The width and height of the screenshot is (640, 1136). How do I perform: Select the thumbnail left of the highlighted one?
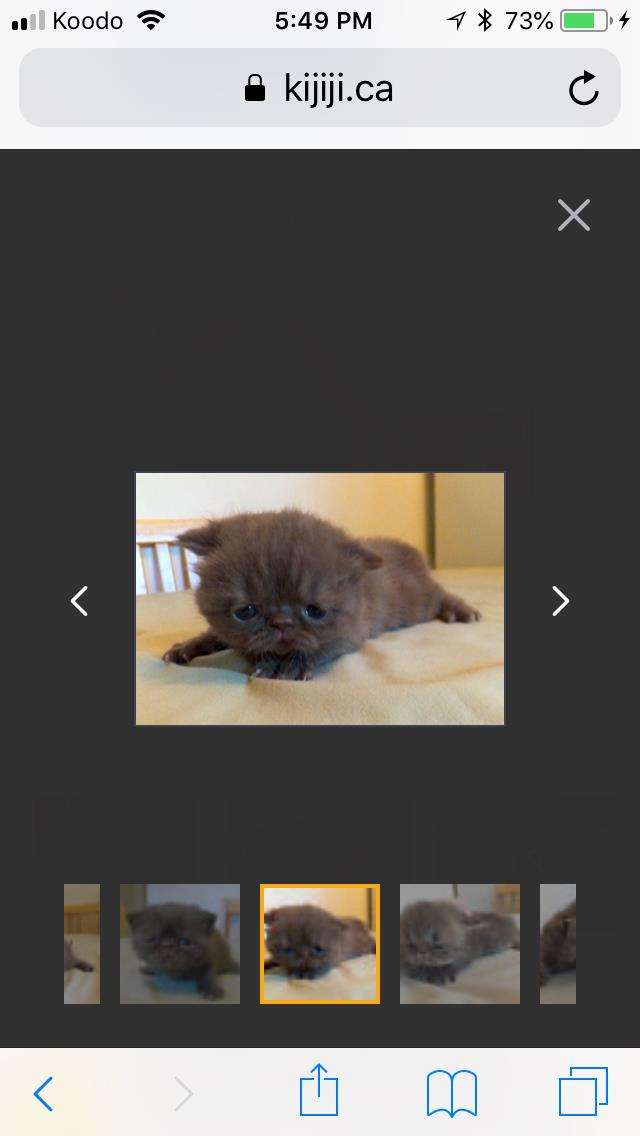180,943
